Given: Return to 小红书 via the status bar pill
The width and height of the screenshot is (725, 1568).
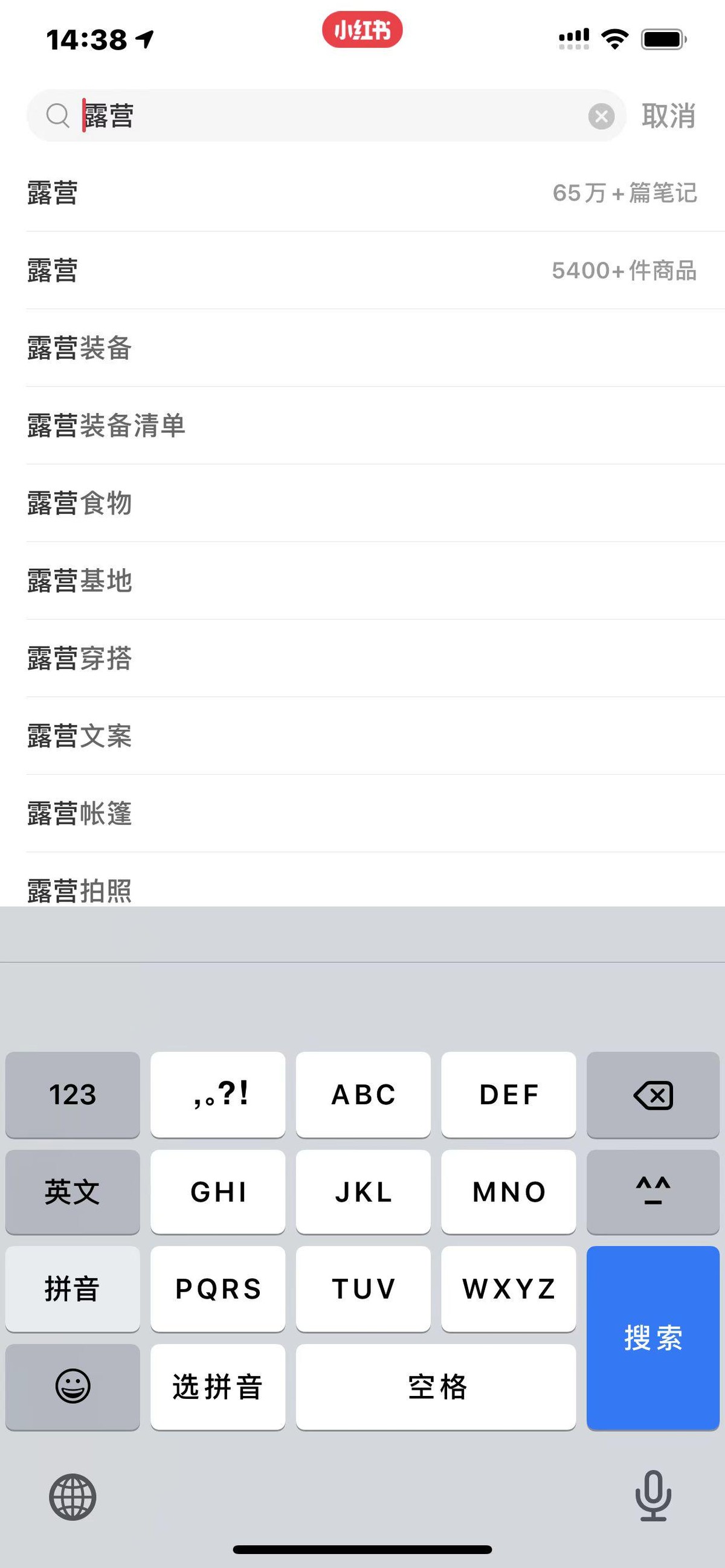Looking at the screenshot, I should click(362, 30).
